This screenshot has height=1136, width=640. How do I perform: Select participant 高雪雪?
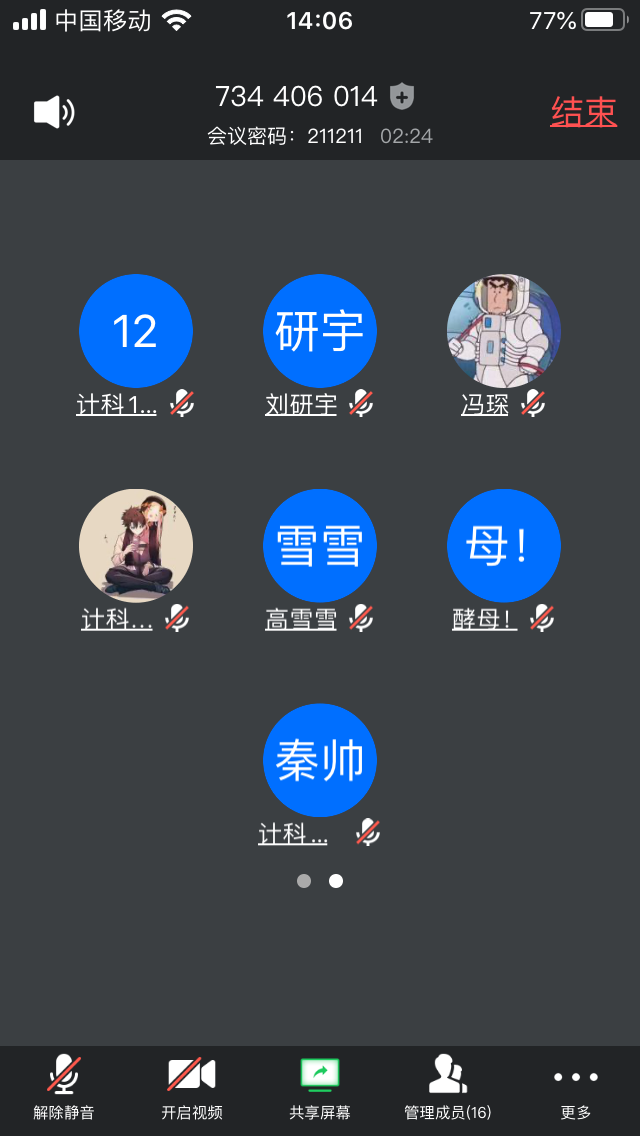tap(320, 546)
